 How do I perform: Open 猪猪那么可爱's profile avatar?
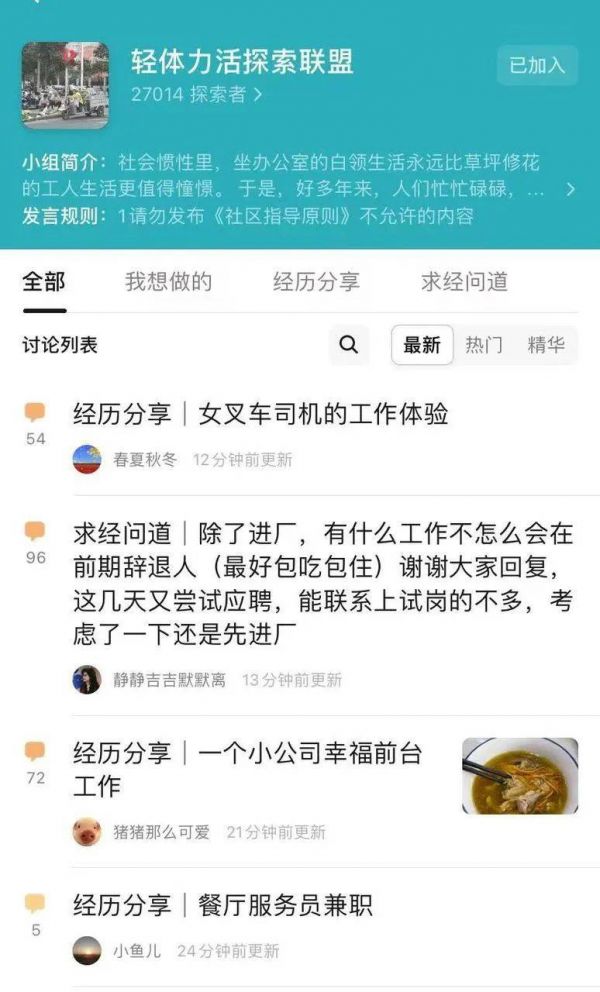pos(87,832)
